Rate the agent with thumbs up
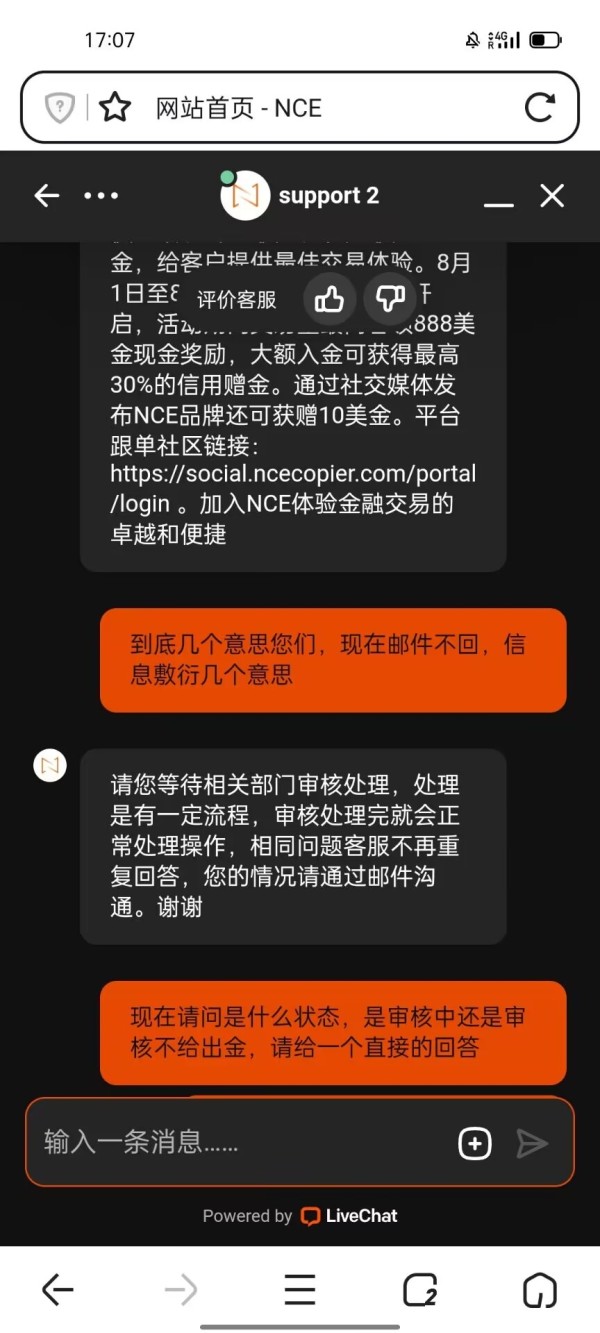 [329, 298]
